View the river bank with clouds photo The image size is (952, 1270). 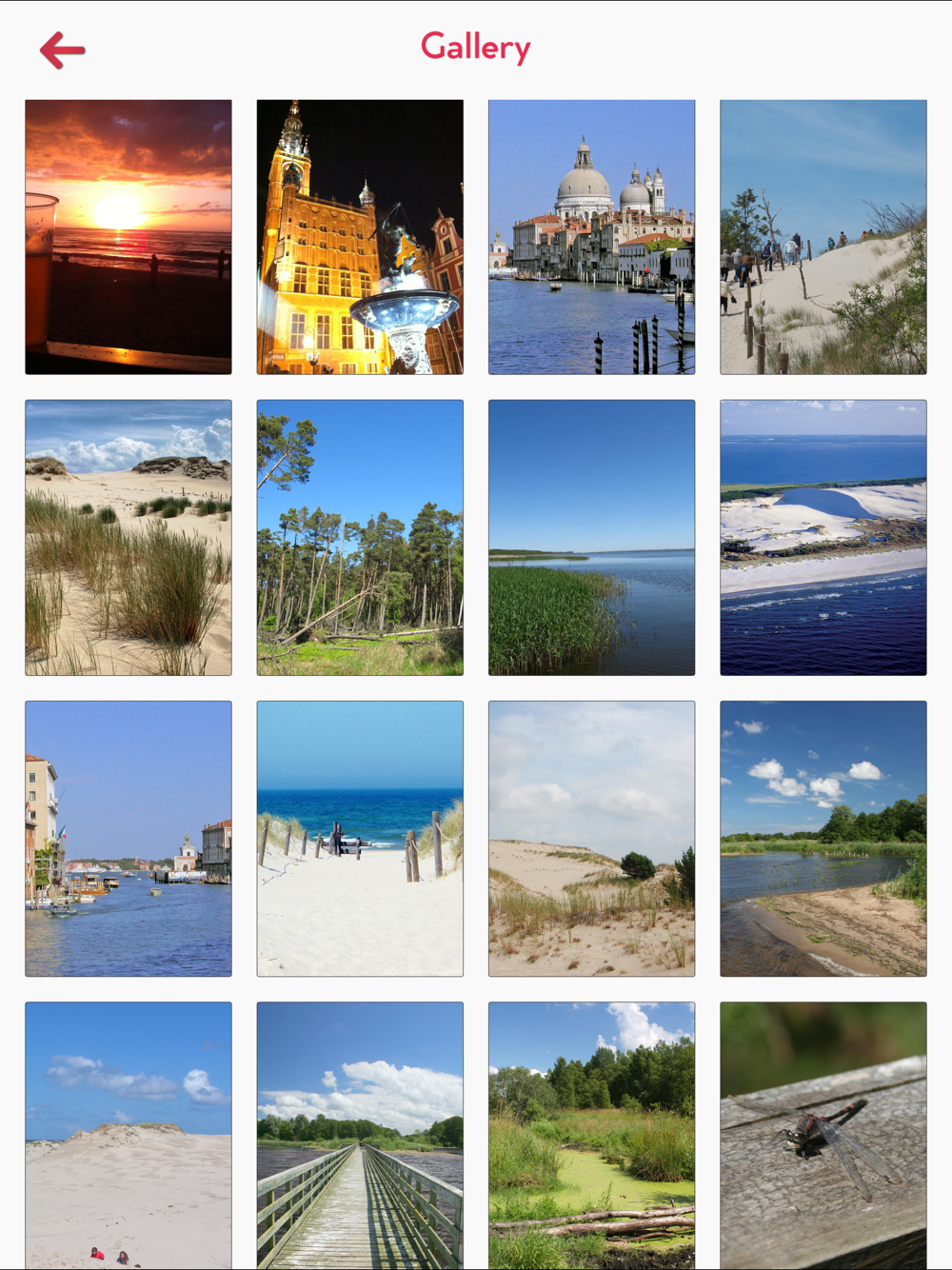coord(823,839)
